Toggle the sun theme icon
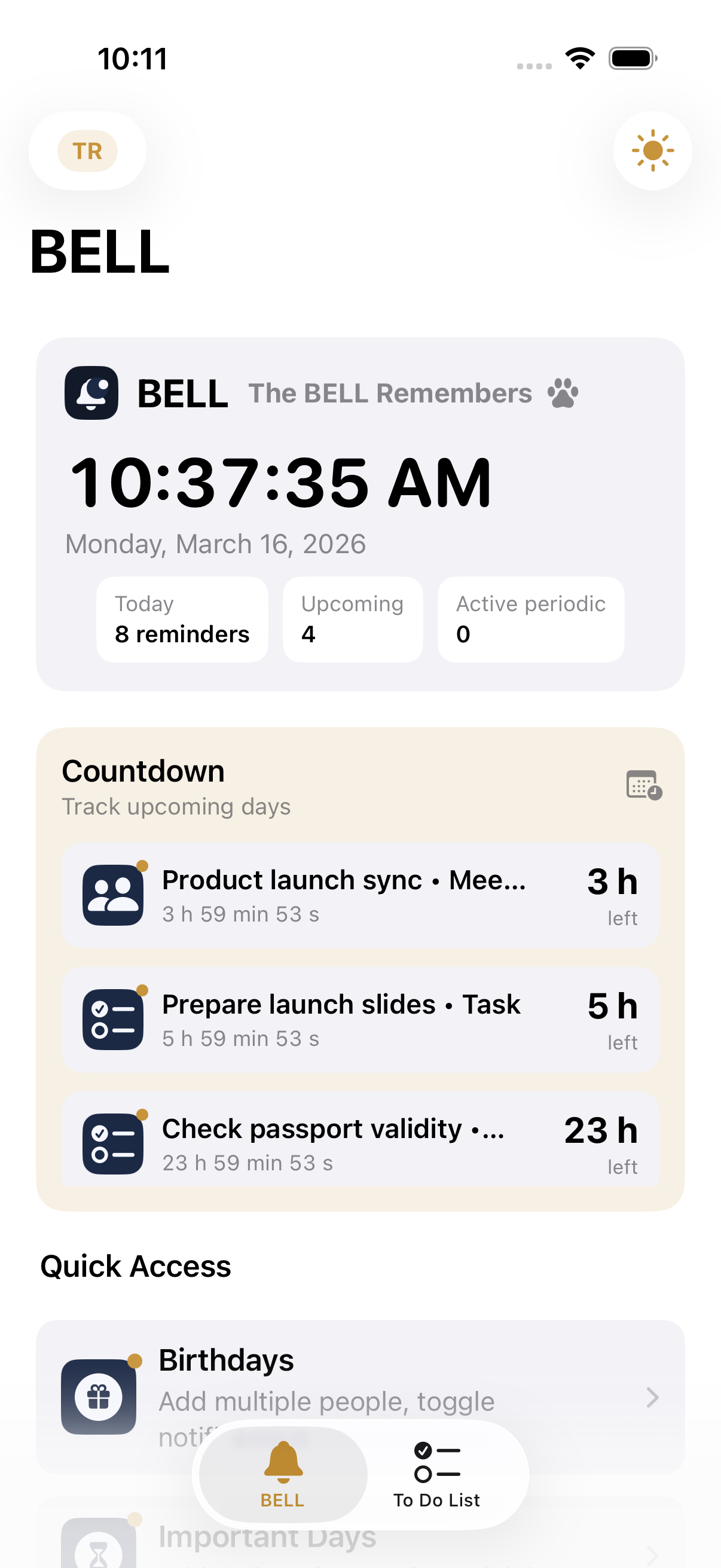 click(652, 151)
